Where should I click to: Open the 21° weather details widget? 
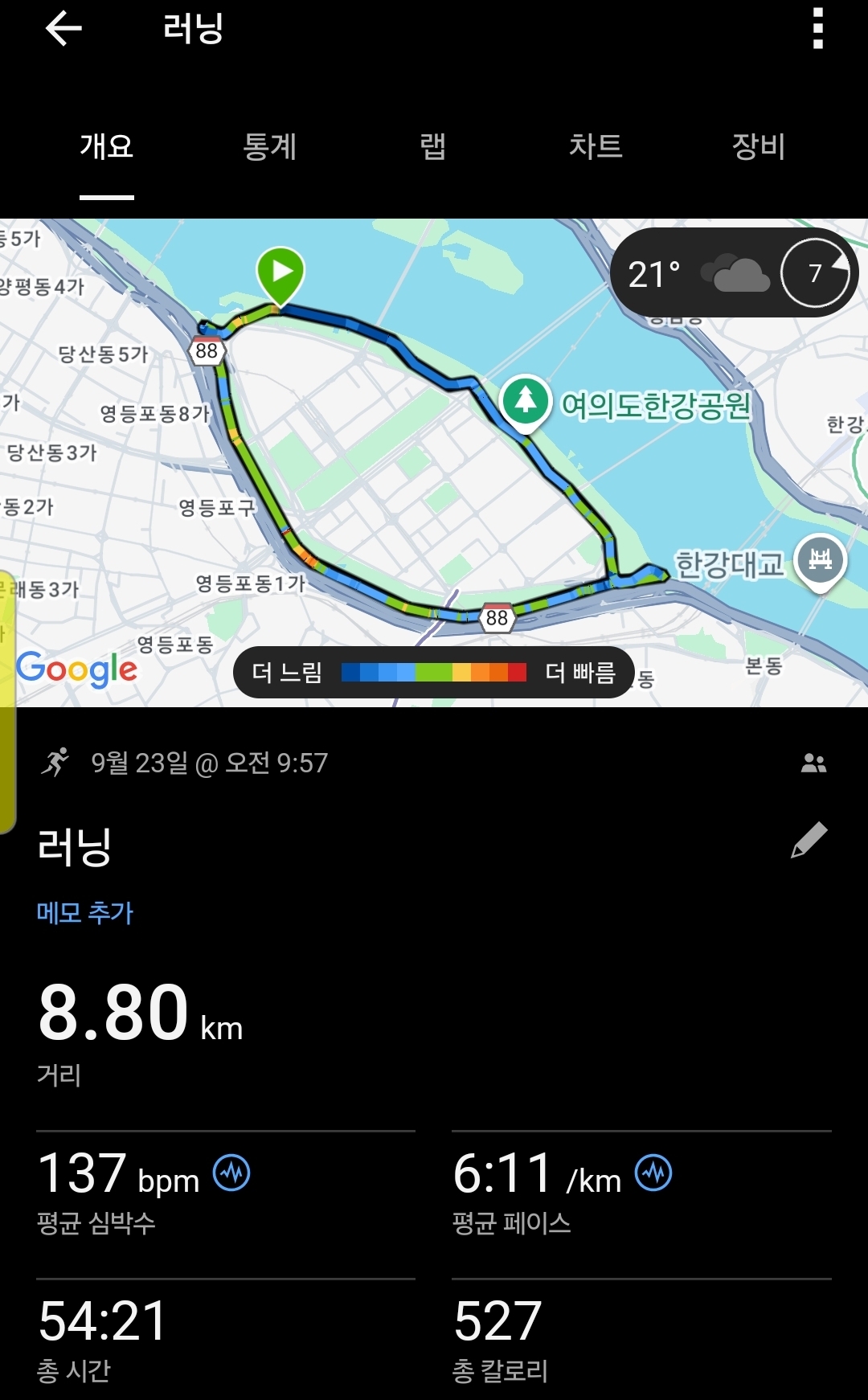pos(733,273)
